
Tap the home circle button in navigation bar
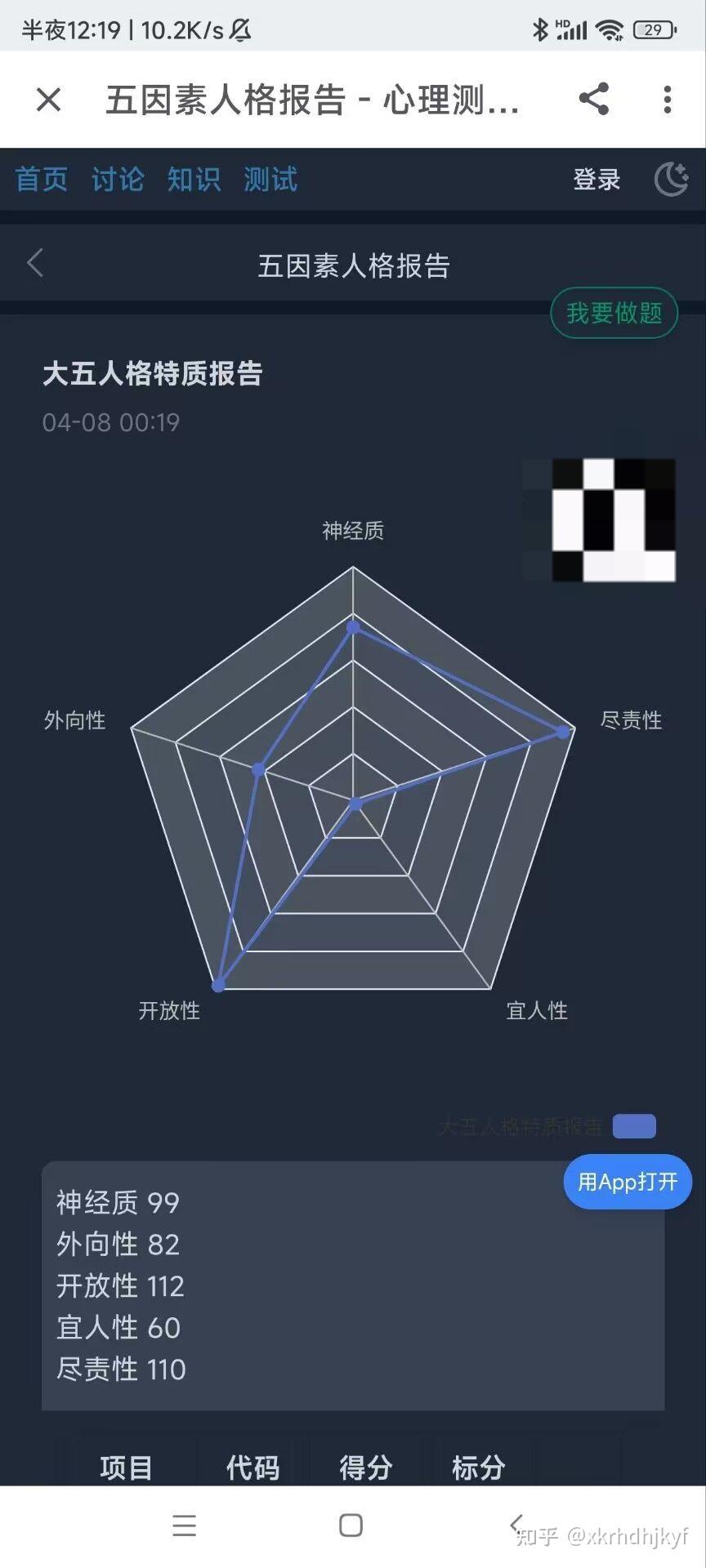tap(351, 1524)
